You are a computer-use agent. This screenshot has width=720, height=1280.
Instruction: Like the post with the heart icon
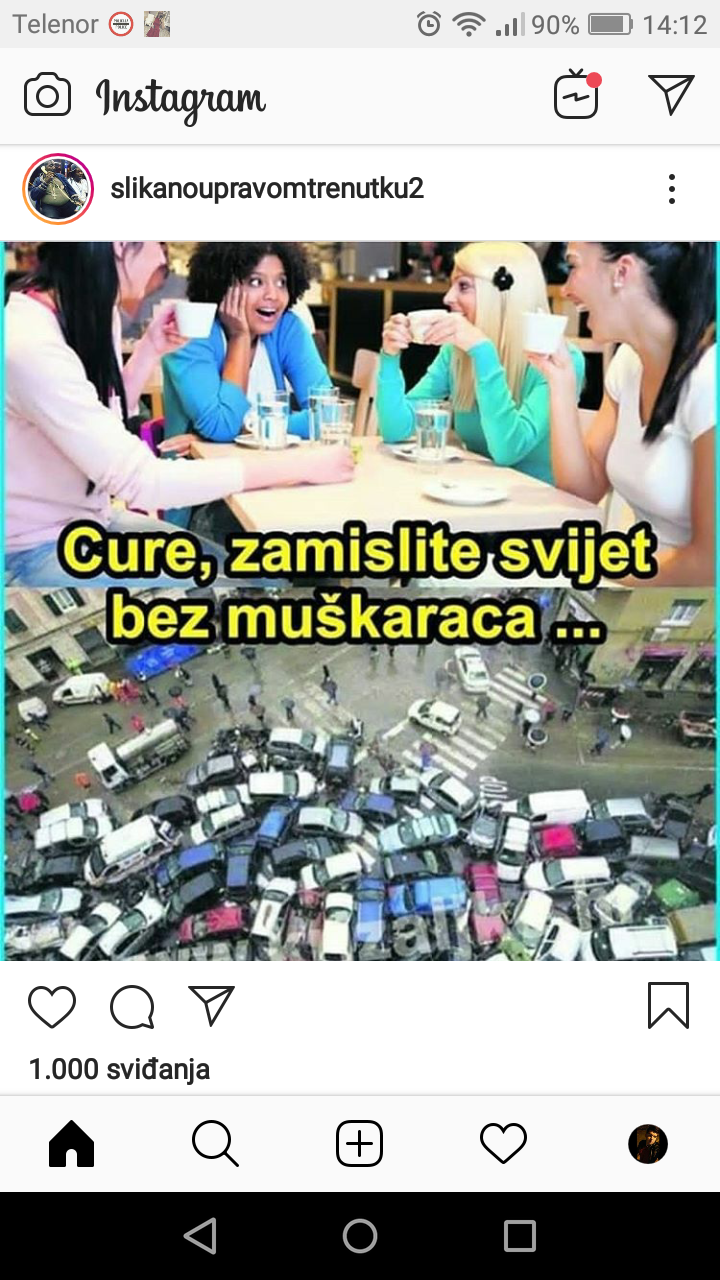coord(52,1007)
